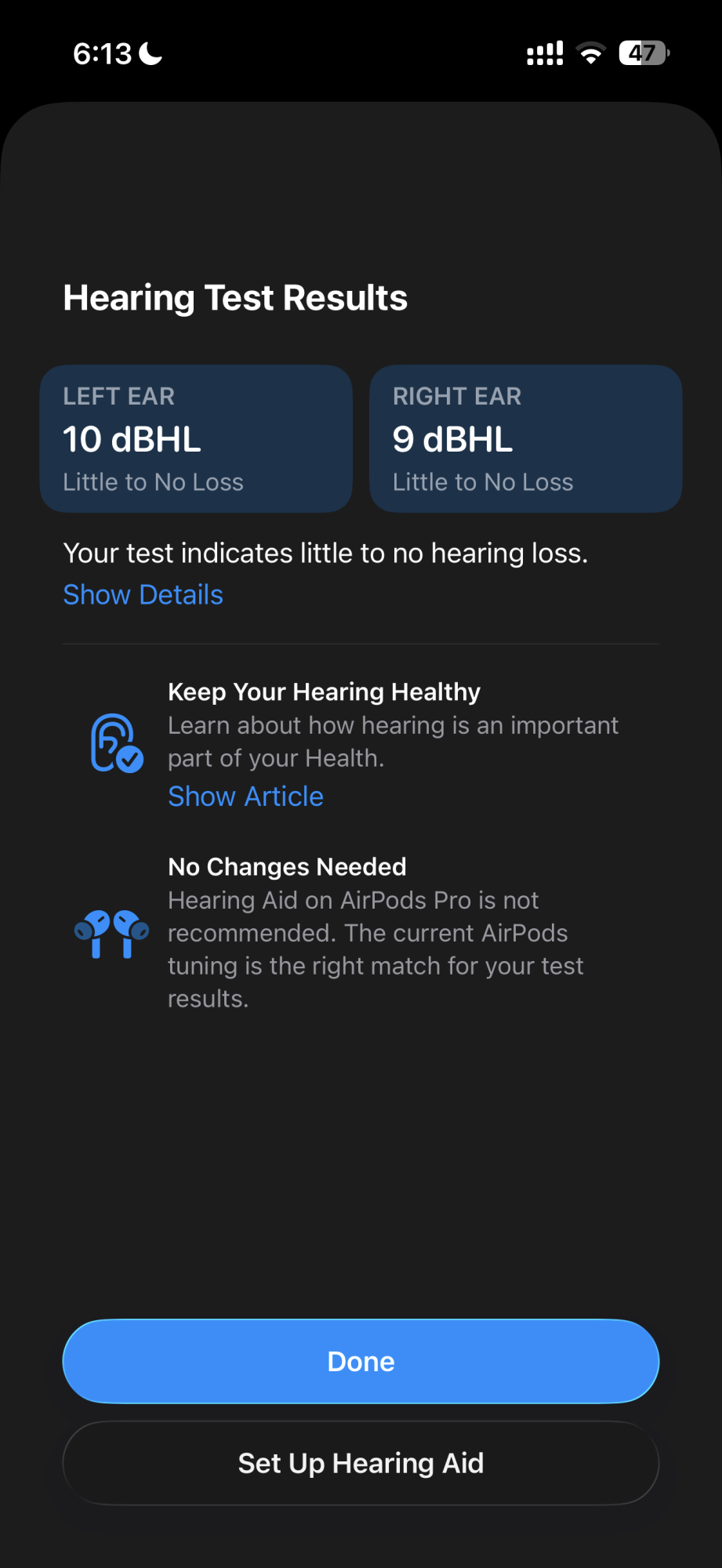The height and width of the screenshot is (1568, 722).
Task: Tap Show Details under the test results
Action: 143,595
